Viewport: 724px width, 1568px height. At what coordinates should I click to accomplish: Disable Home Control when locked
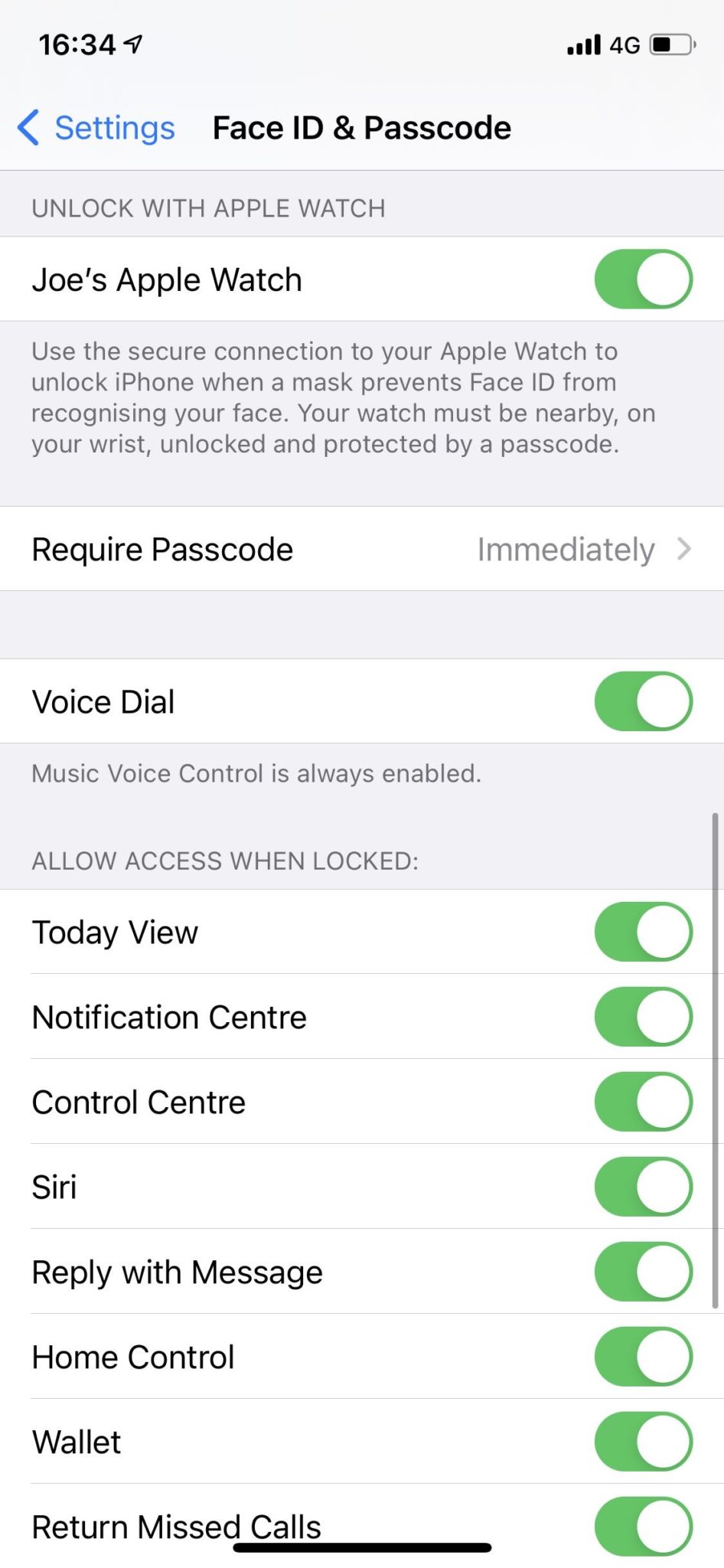643,1357
